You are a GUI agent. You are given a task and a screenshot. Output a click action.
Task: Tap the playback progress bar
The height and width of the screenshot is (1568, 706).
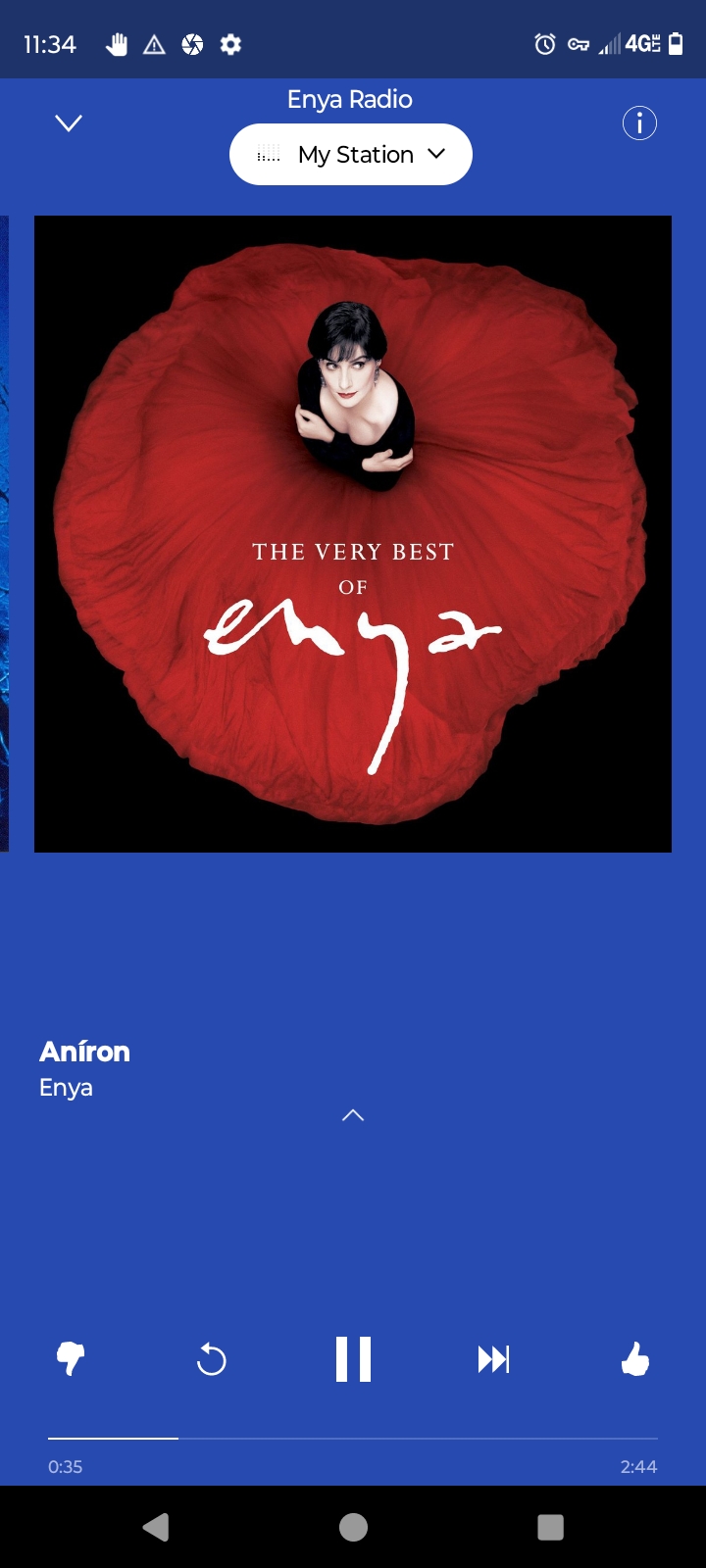tap(353, 1439)
